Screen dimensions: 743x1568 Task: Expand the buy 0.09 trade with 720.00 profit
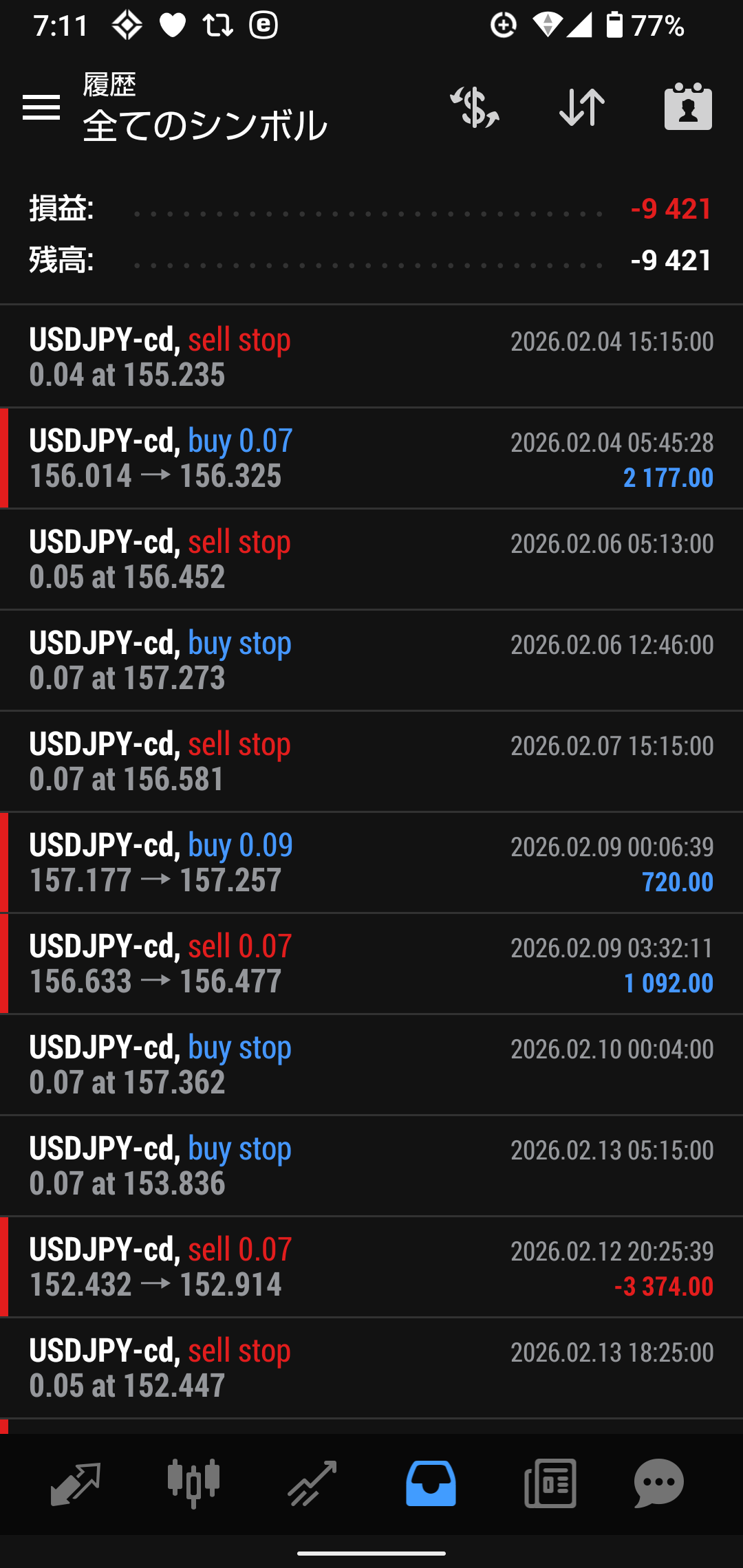(371, 862)
